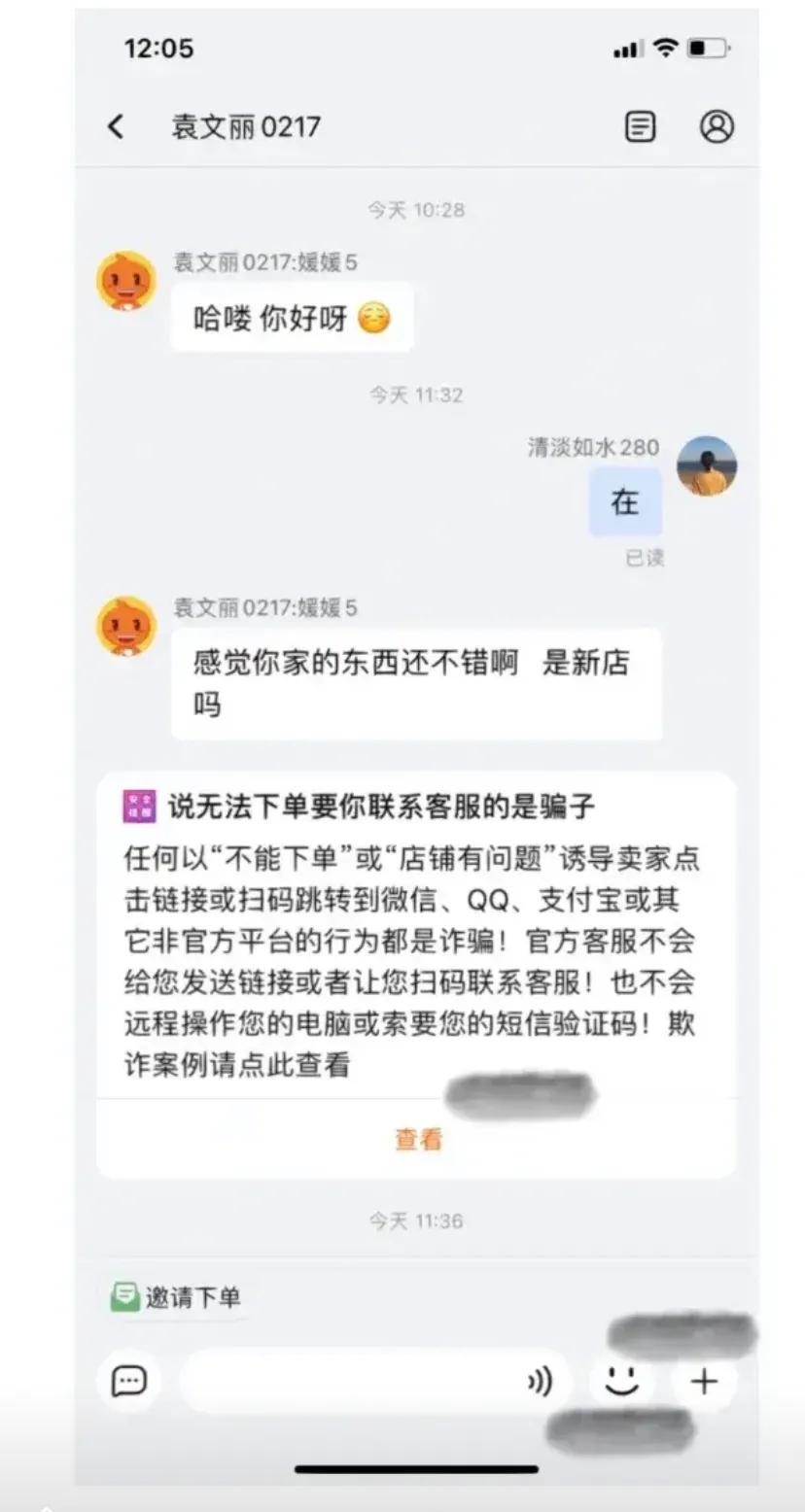Tap 查看 to view fraud cases
Image resolution: width=805 pixels, height=1512 pixels.
418,1140
